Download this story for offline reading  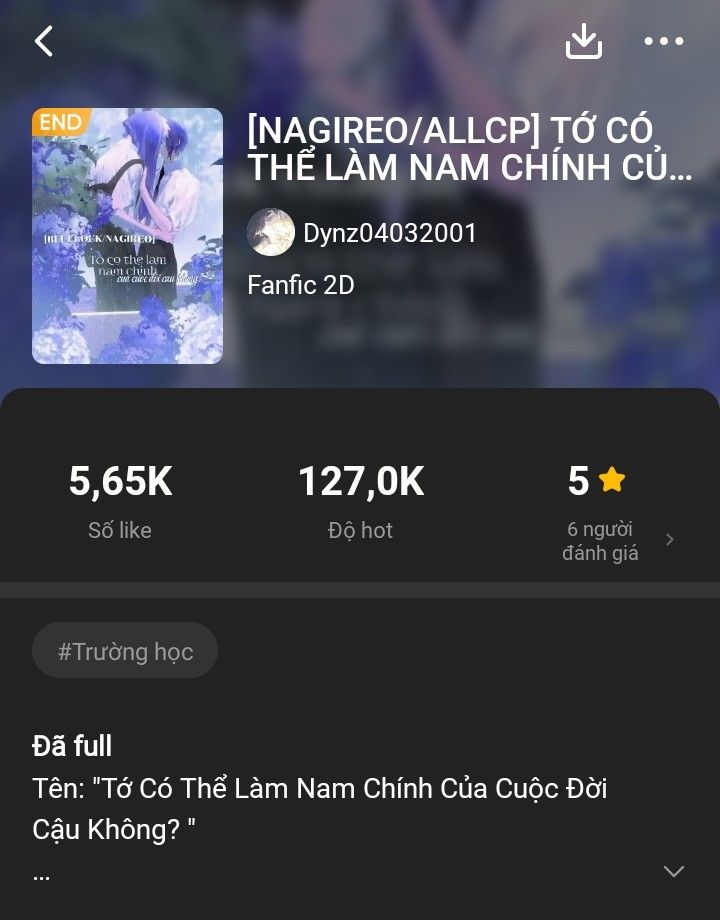pos(583,41)
